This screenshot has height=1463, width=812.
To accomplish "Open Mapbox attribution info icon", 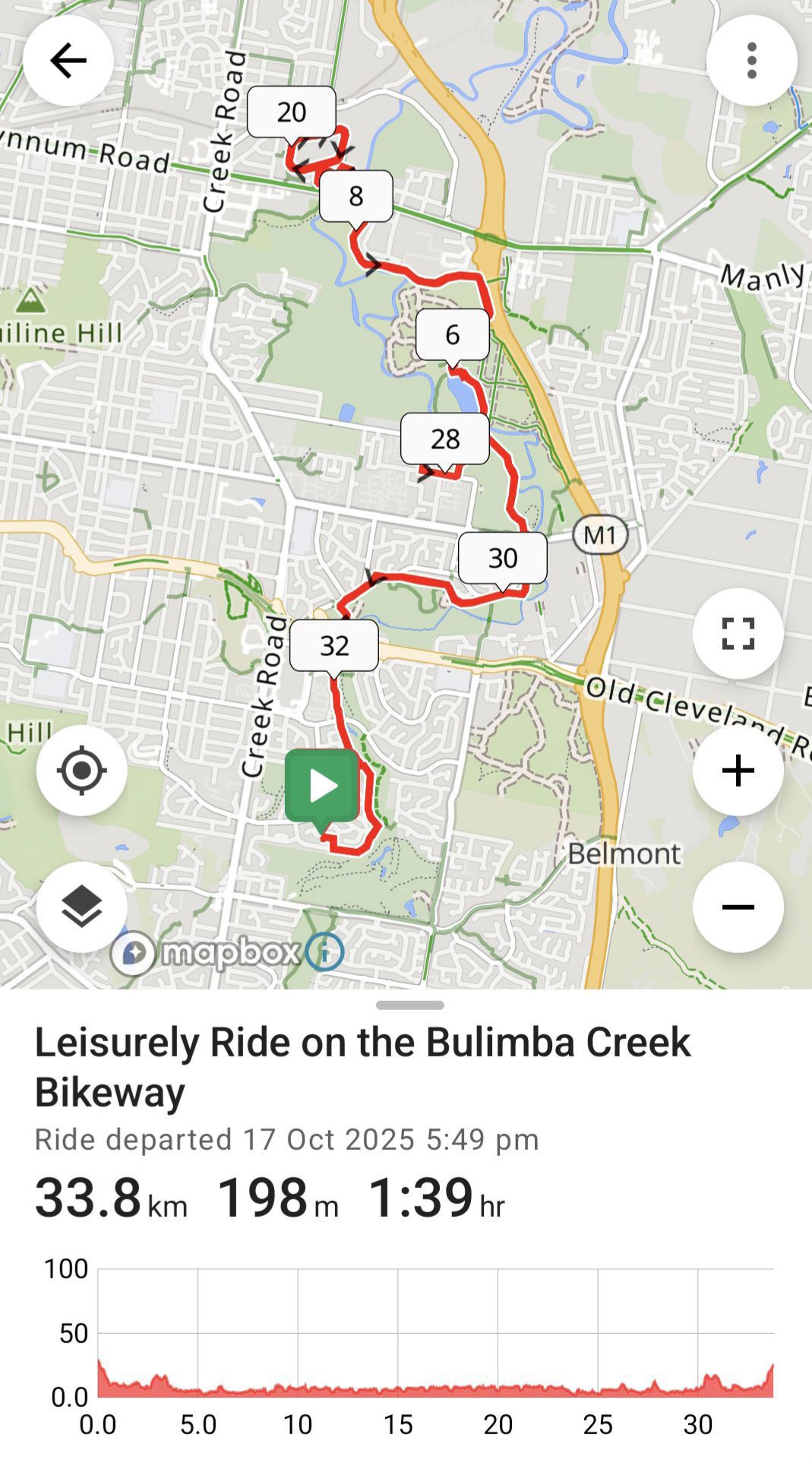I will [x=325, y=952].
